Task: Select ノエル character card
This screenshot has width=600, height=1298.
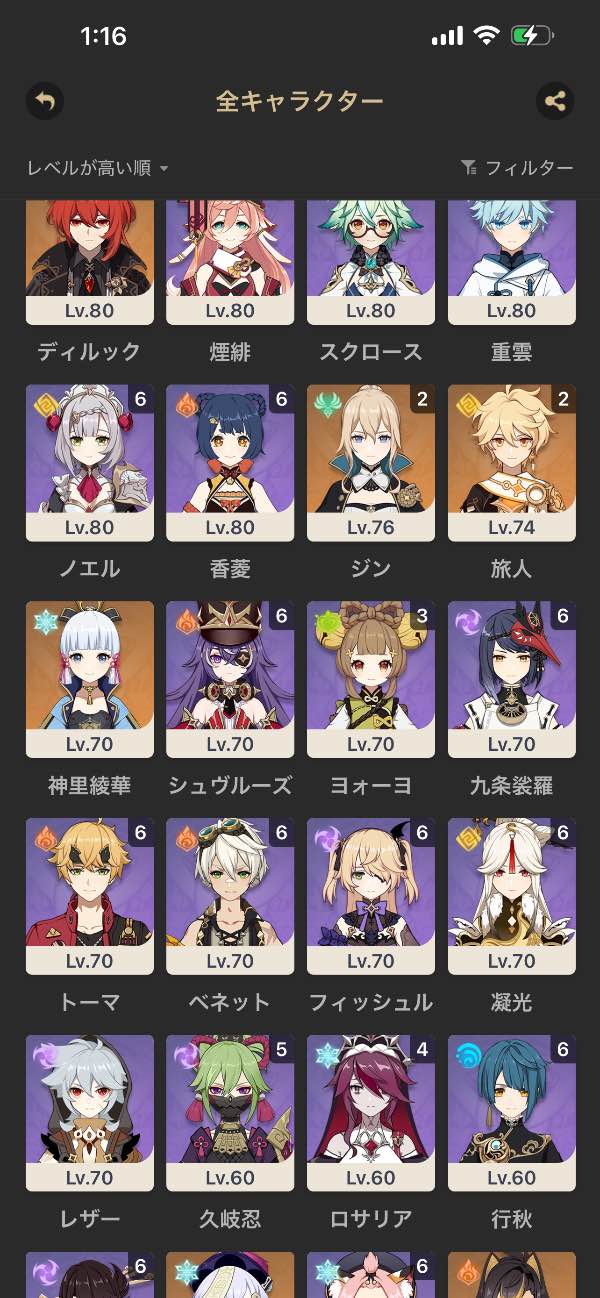Action: (90, 463)
